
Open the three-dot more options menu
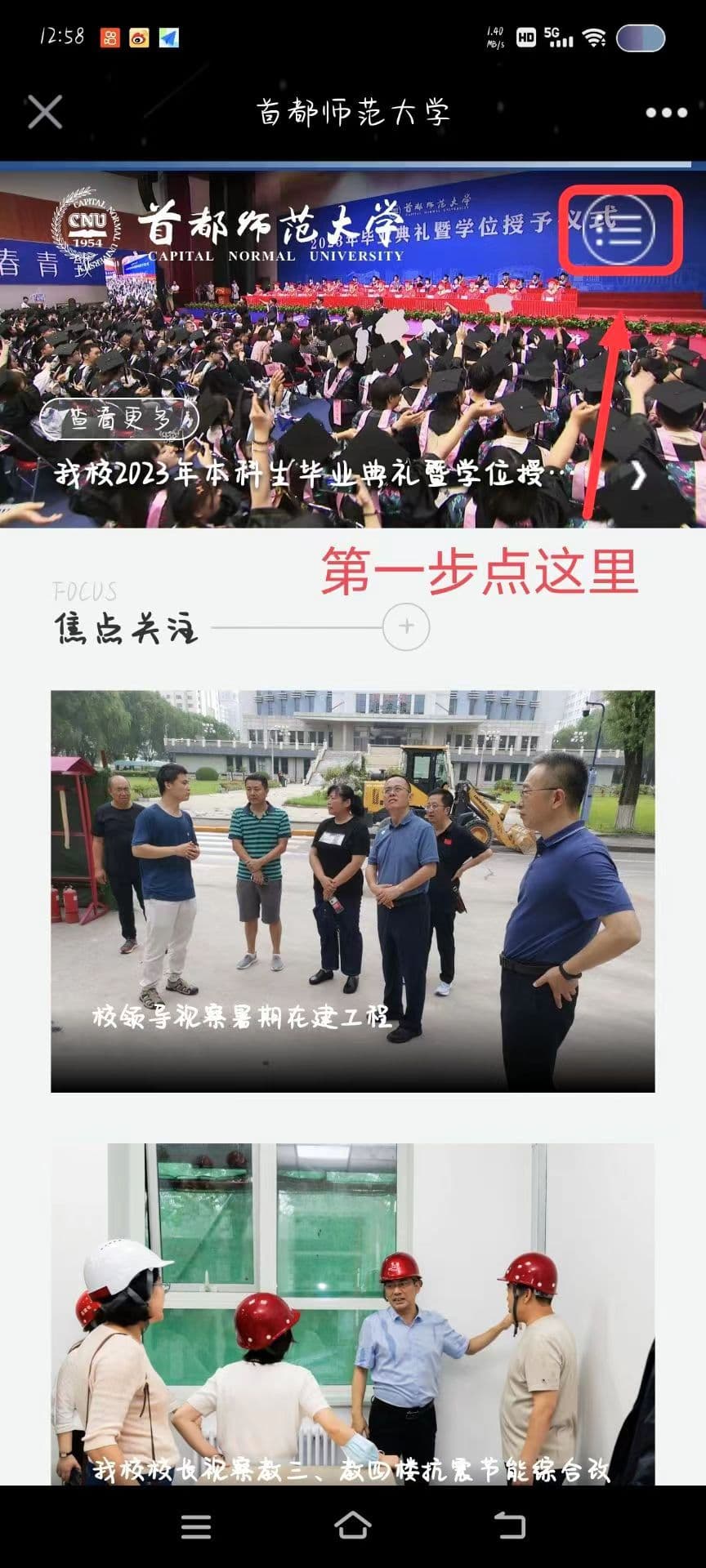[666, 113]
